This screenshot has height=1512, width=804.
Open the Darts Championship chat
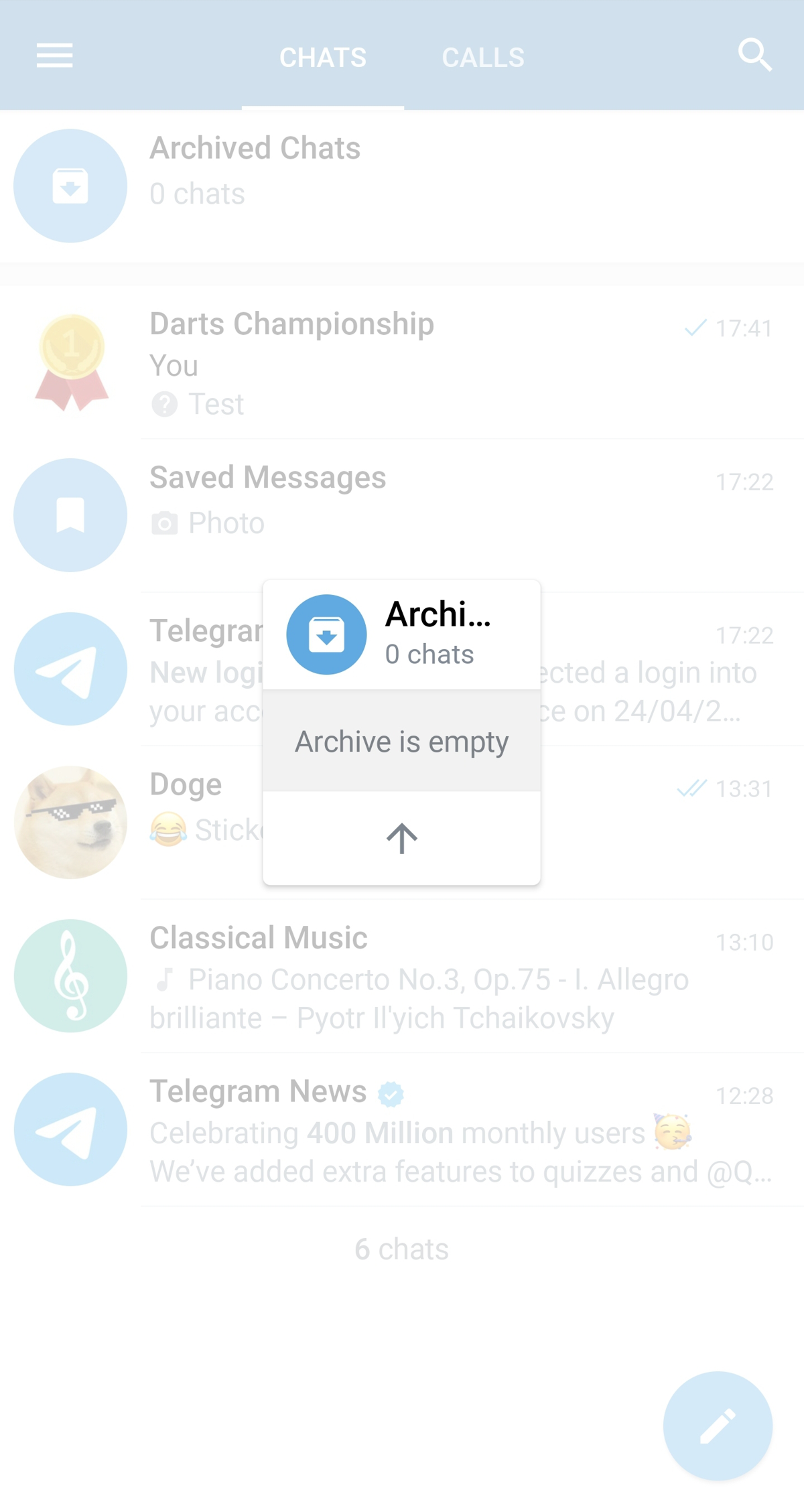(x=402, y=362)
